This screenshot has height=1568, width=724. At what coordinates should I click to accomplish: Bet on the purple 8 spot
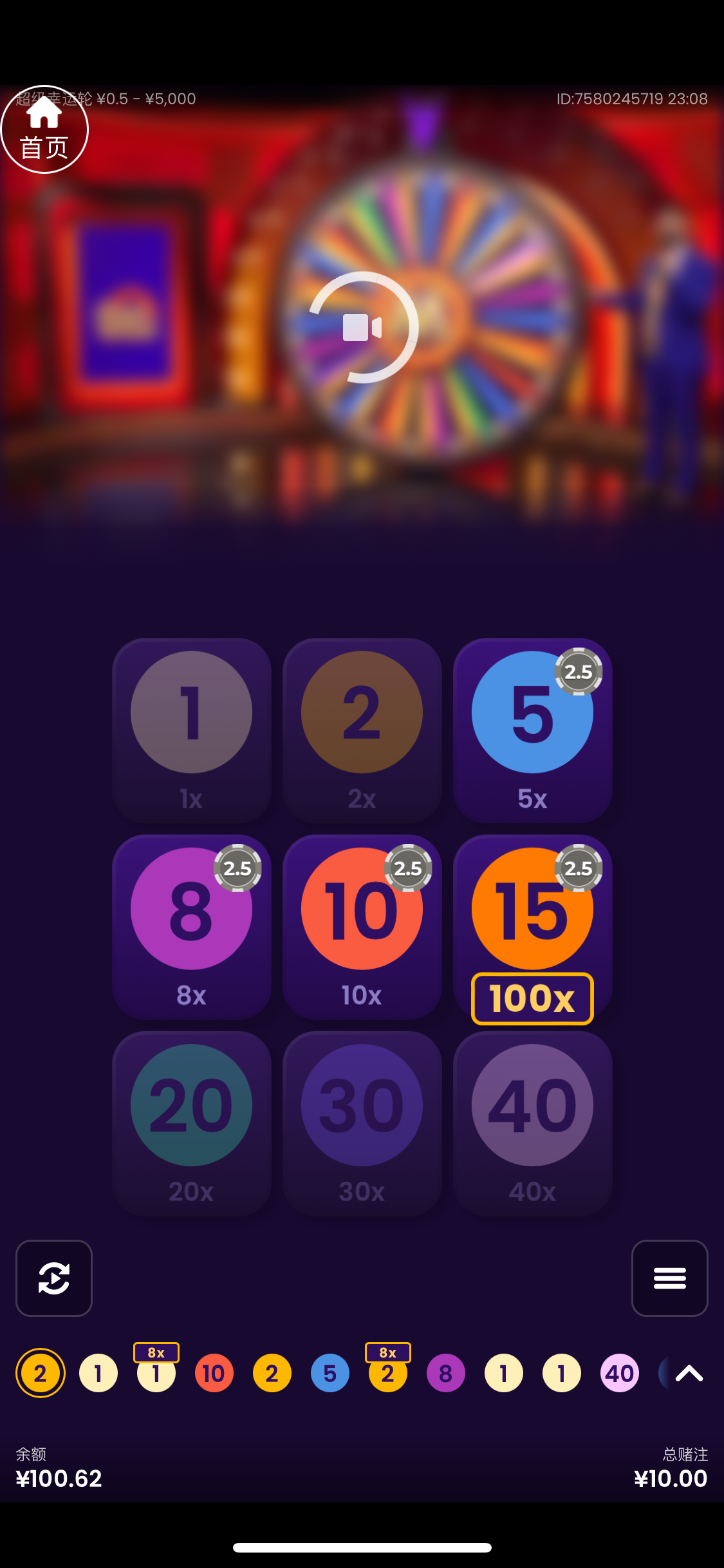(191, 926)
